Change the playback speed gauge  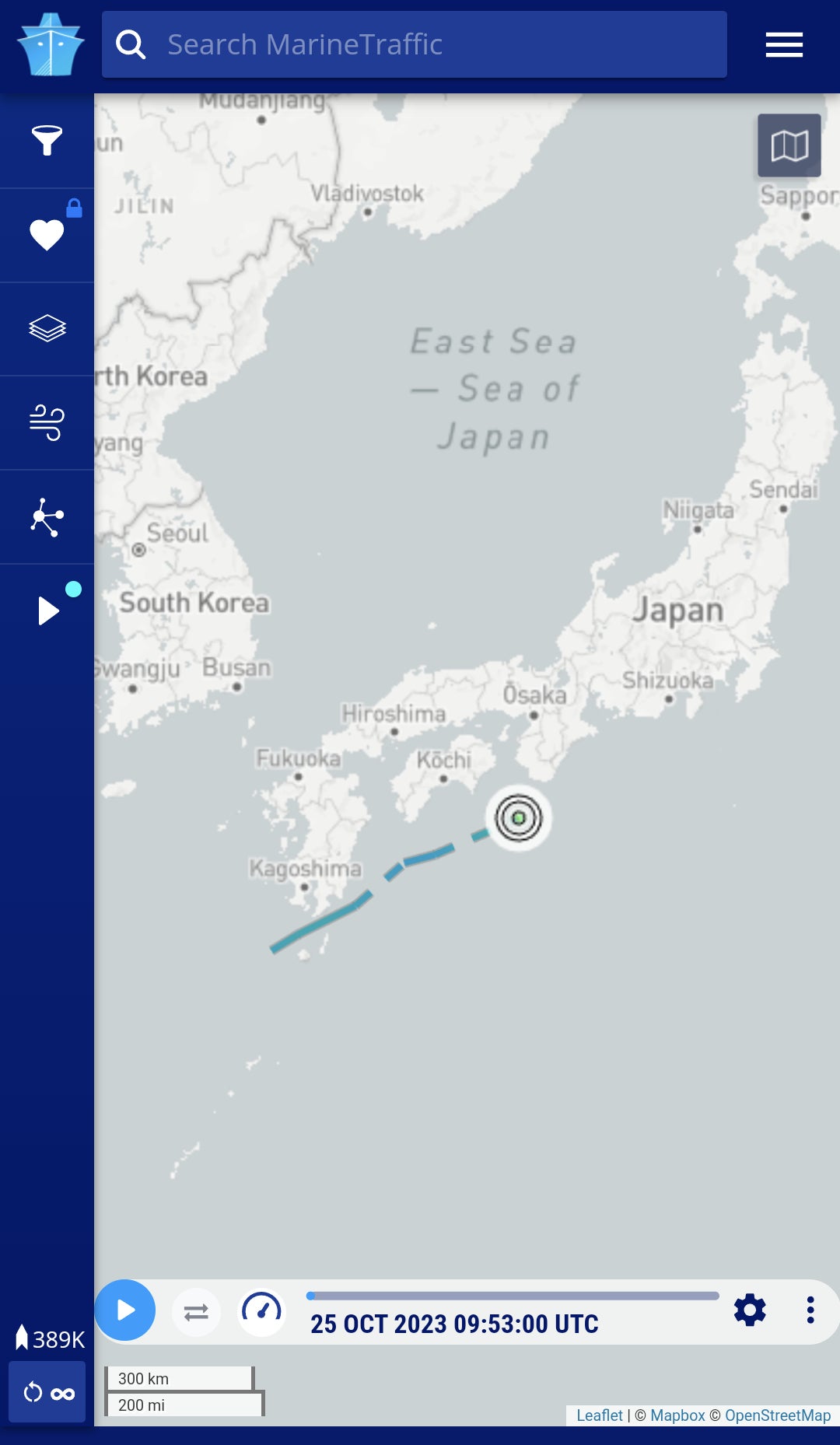click(261, 1310)
